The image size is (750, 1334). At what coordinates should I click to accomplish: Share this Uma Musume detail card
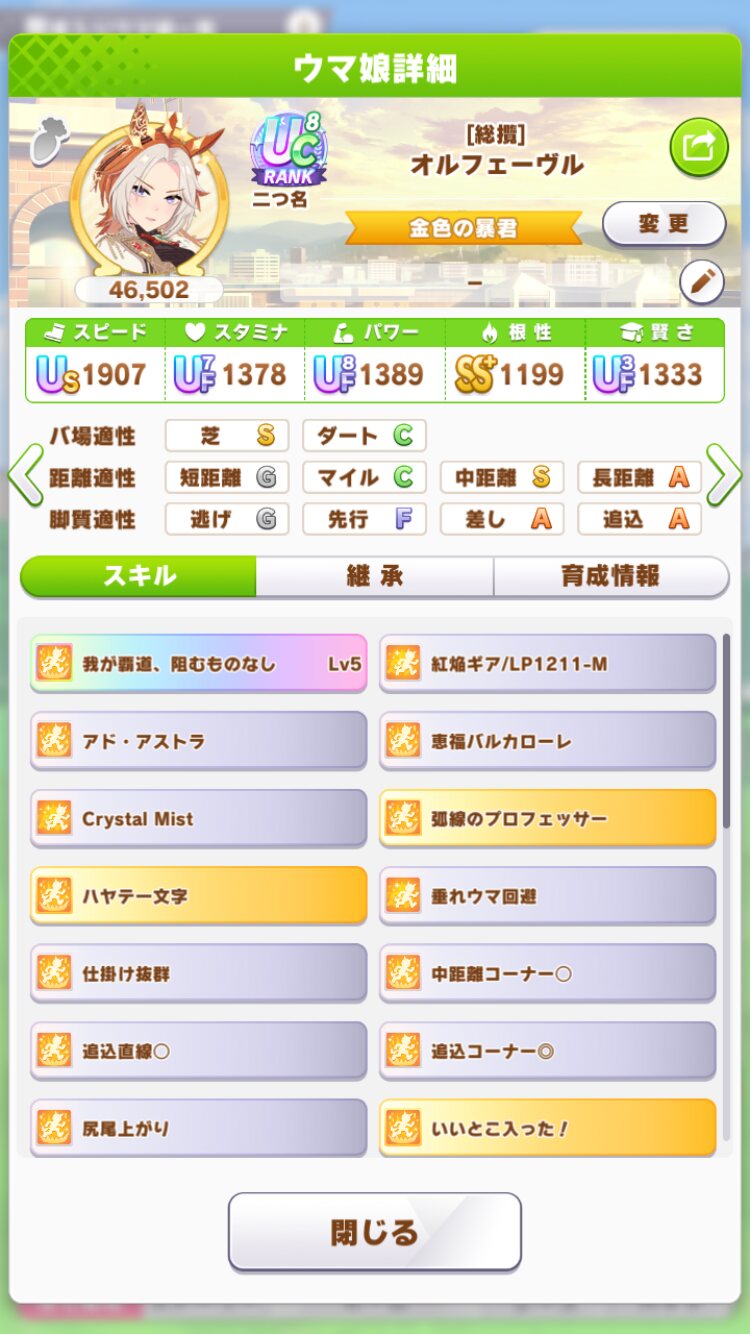point(698,148)
